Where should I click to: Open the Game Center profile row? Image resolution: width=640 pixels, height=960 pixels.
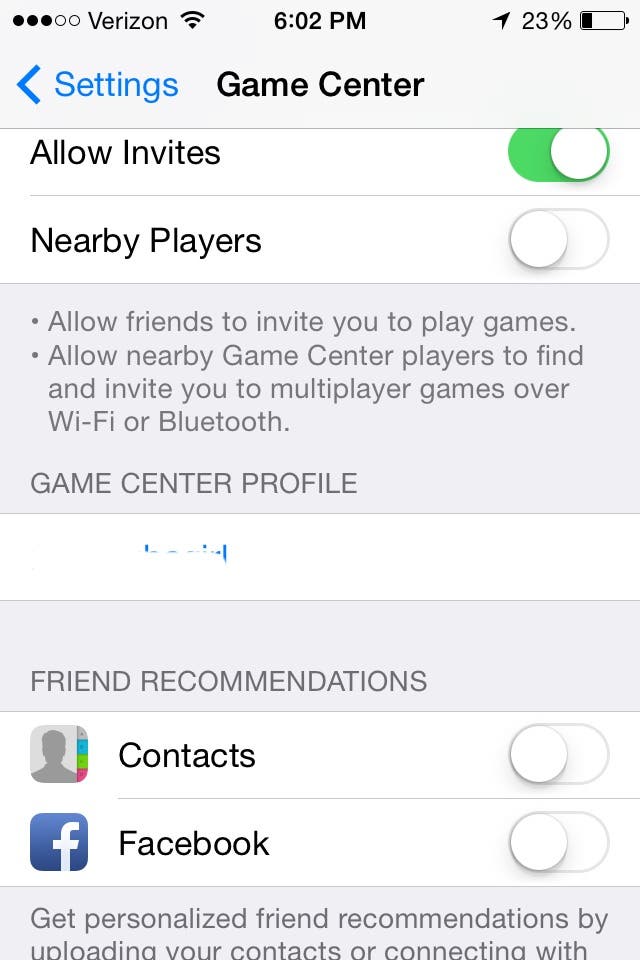320,557
